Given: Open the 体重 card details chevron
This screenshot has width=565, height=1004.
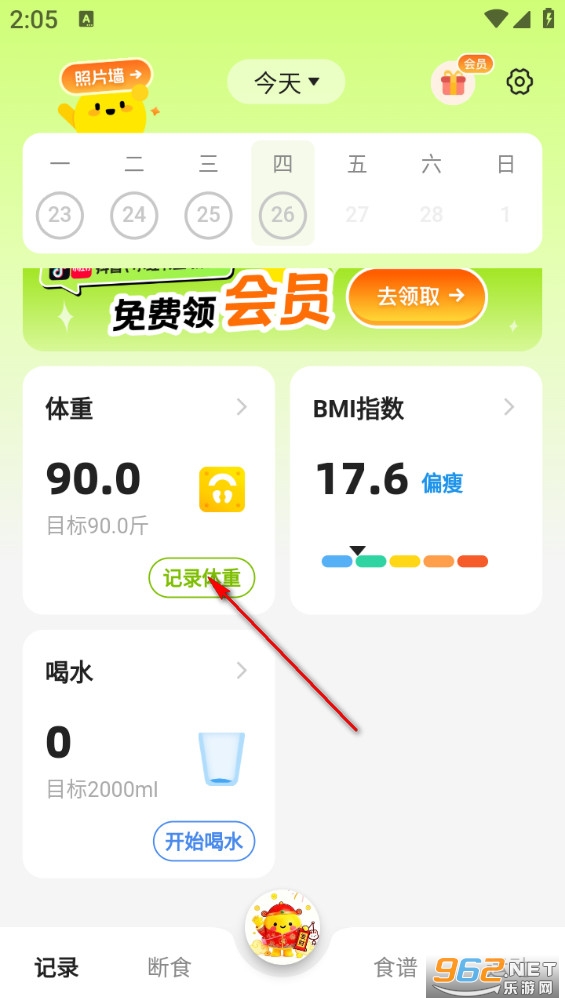Looking at the screenshot, I should pyautogui.click(x=242, y=407).
